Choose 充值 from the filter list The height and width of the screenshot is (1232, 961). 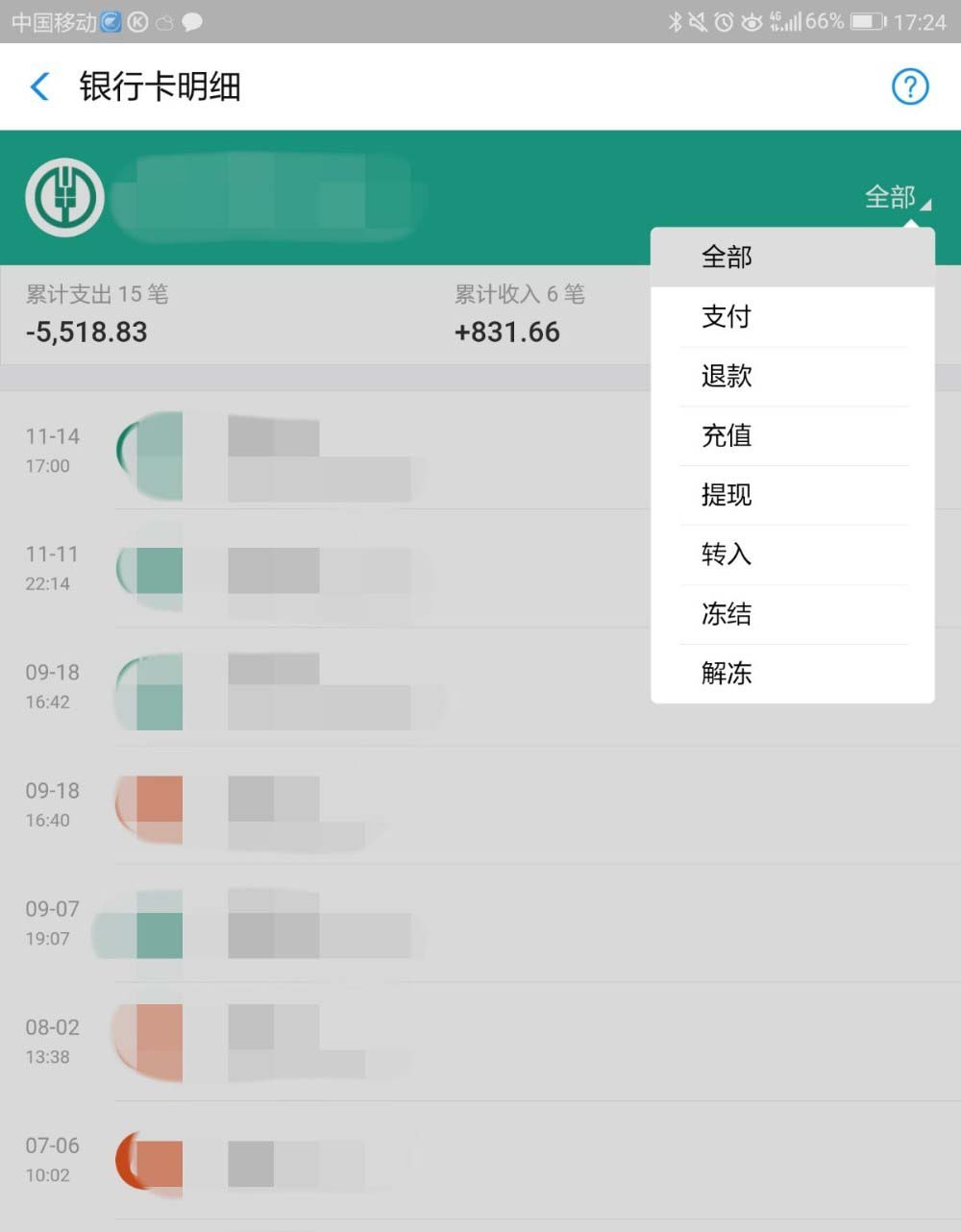tap(727, 436)
